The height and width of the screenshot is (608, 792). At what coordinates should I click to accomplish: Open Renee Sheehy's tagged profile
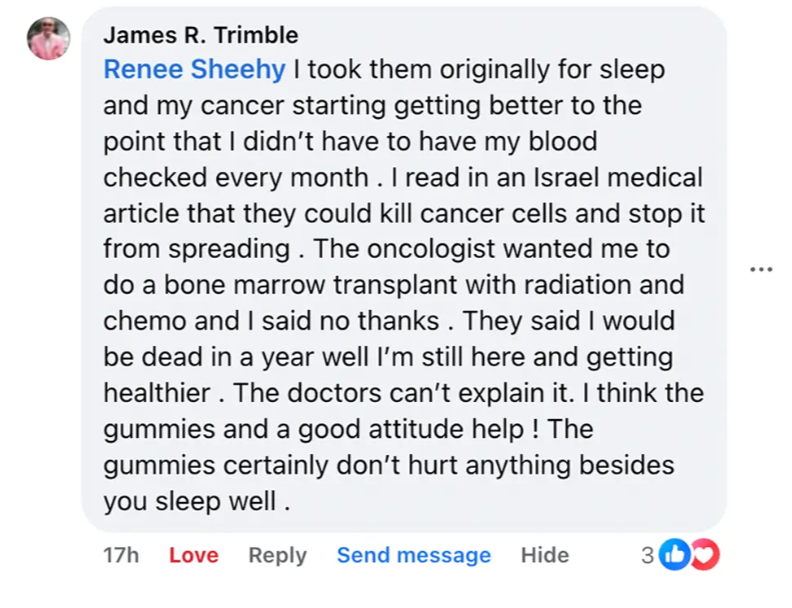click(195, 70)
